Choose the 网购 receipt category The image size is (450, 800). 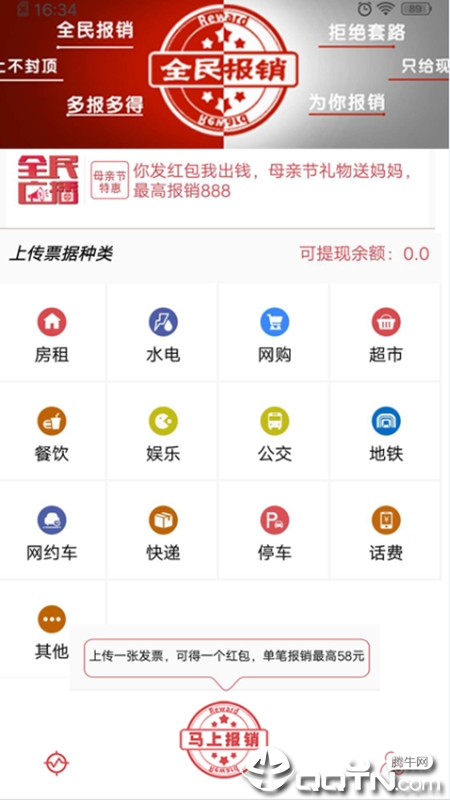coord(274,333)
